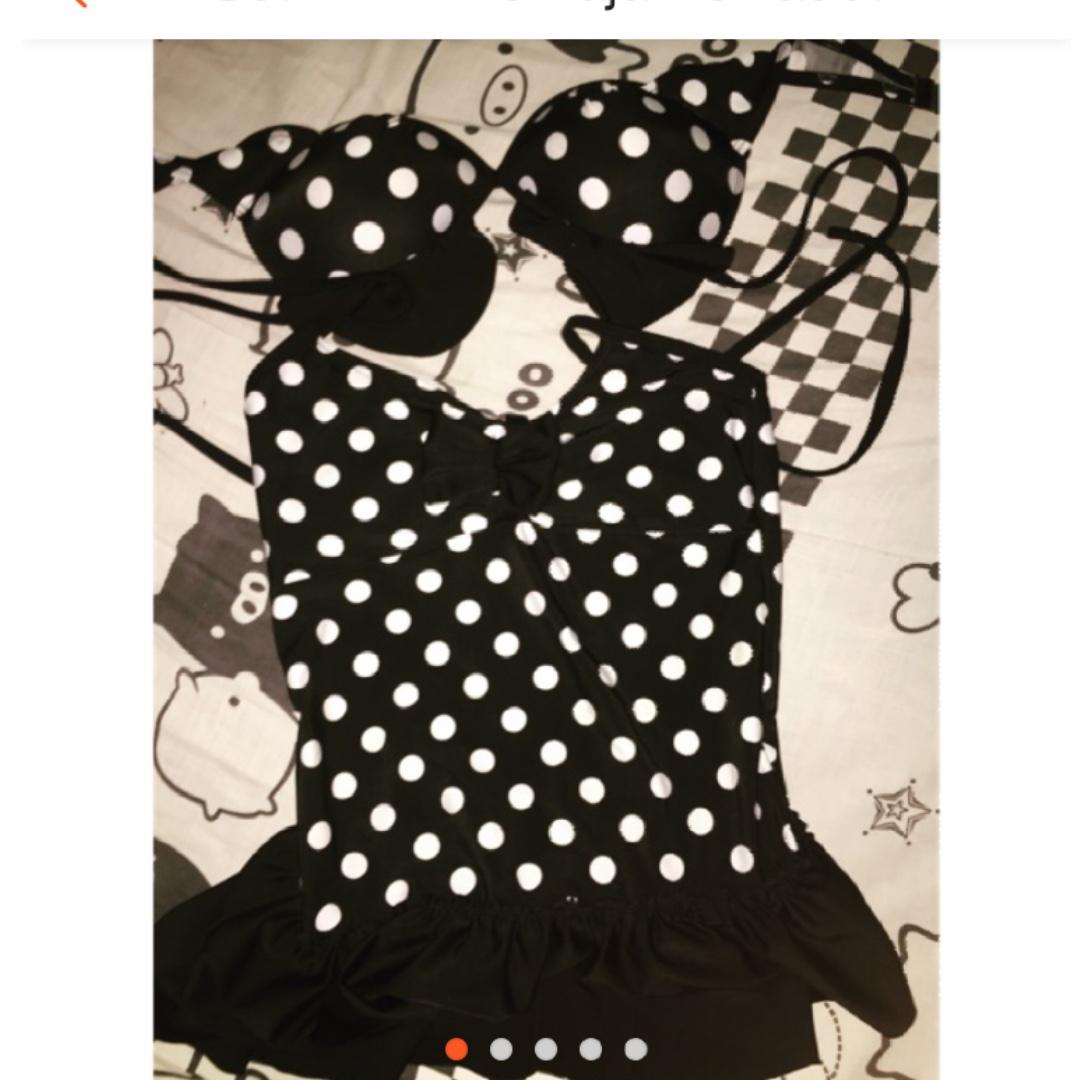Jump to the second photo indicator dot
The image size is (1080, 1080).
point(501,1049)
